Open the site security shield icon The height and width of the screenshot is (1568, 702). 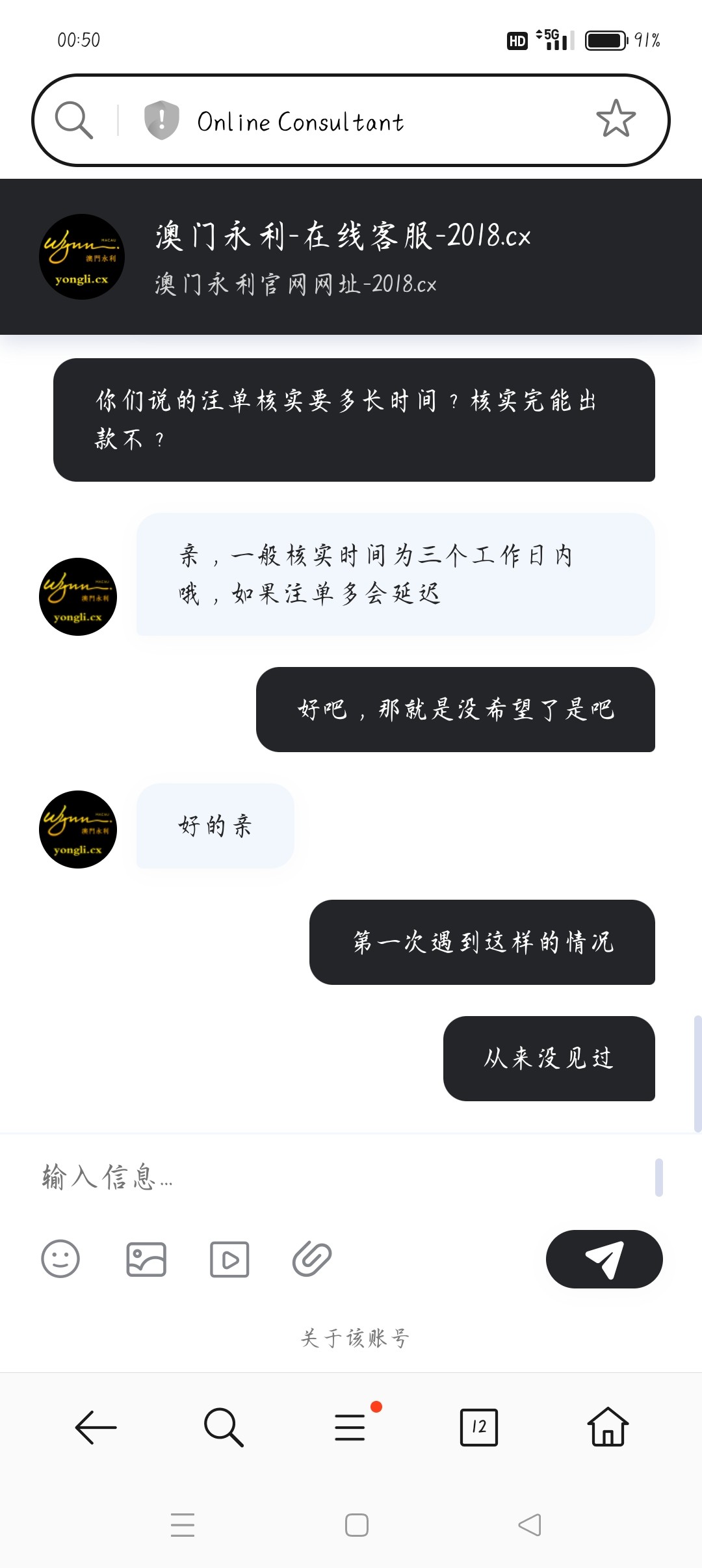(161, 120)
